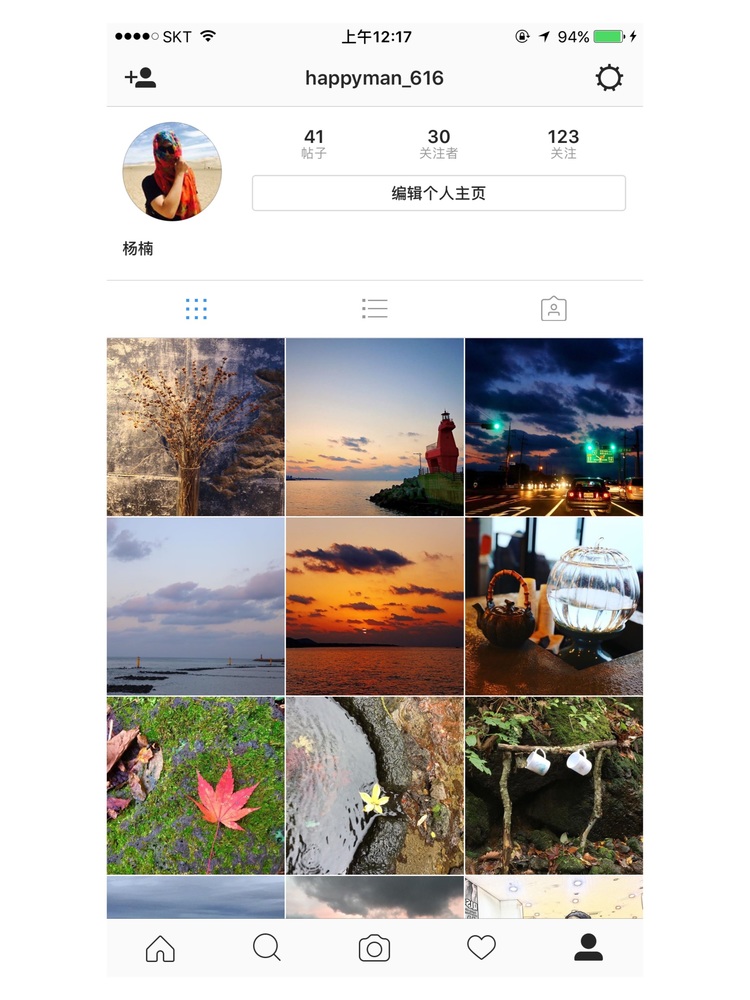
Task: Open the camera tab
Action: coord(374,948)
